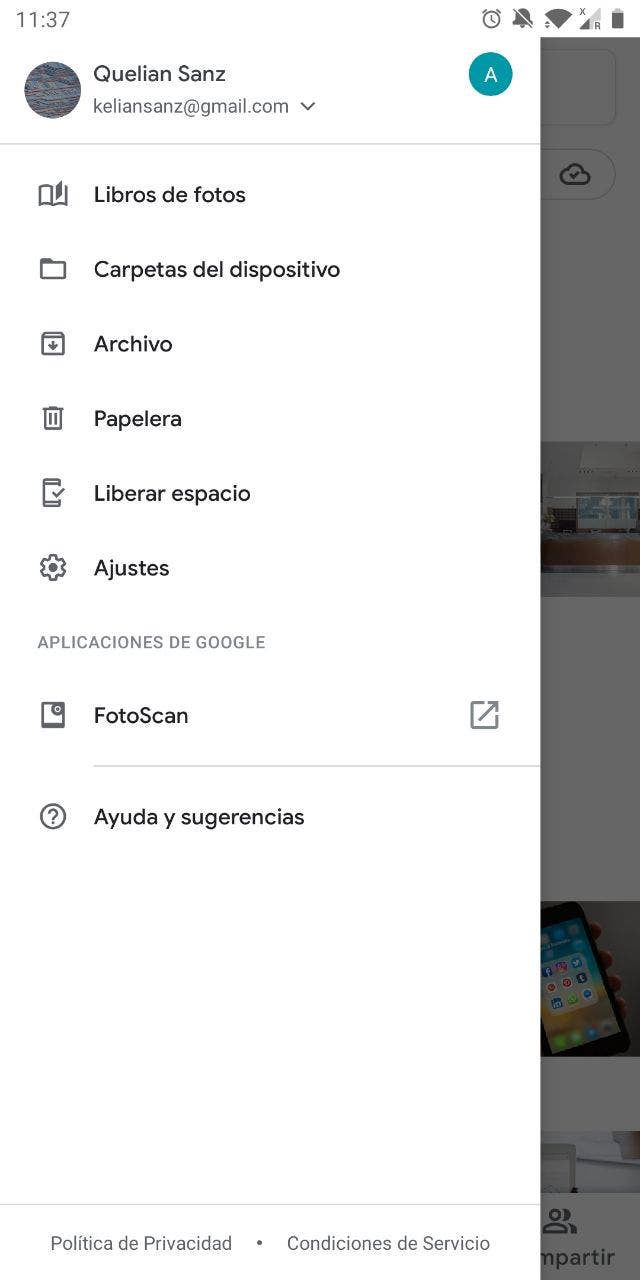Open Ayuda y sugerencias
Screen dimensions: 640x1280
199,817
